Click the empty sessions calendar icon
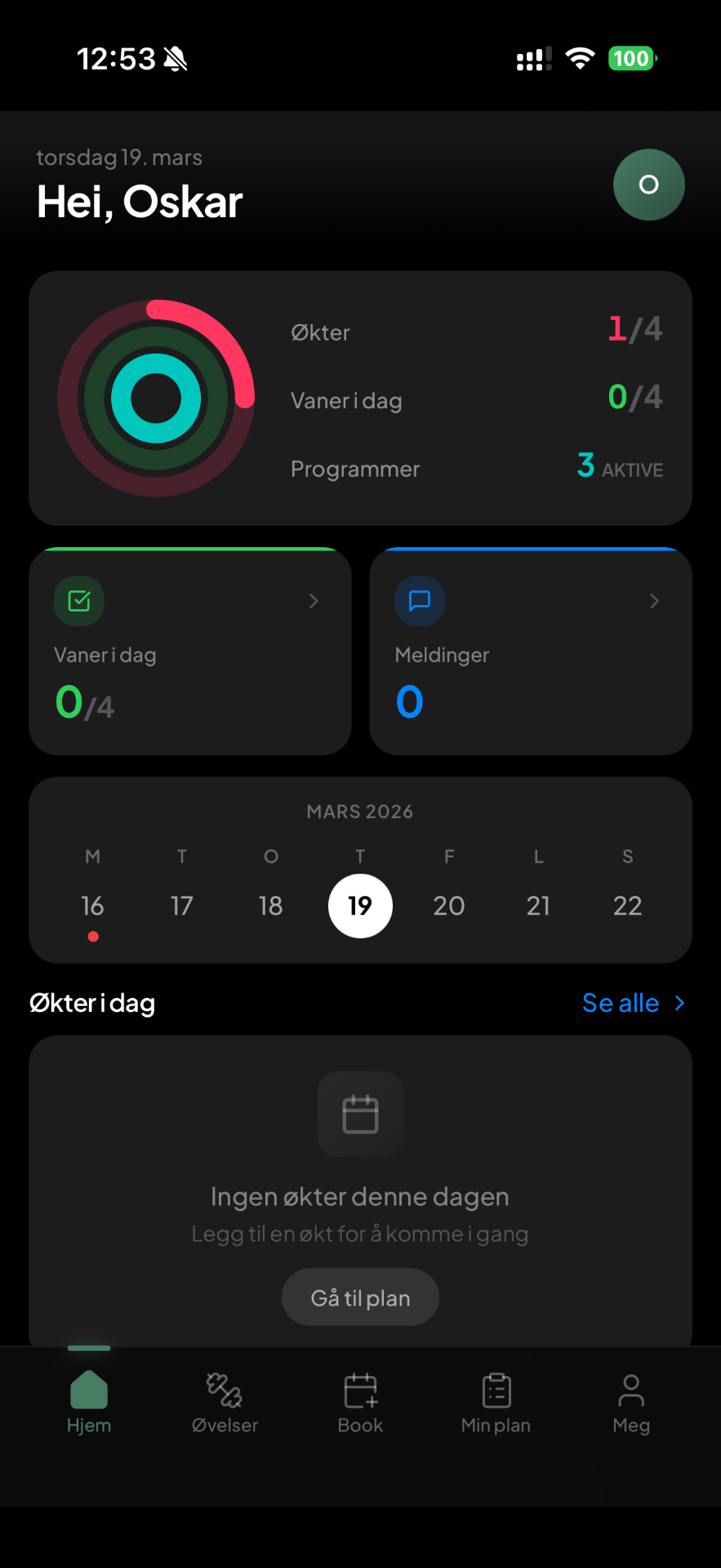The width and height of the screenshot is (721, 1568). [x=360, y=1114]
